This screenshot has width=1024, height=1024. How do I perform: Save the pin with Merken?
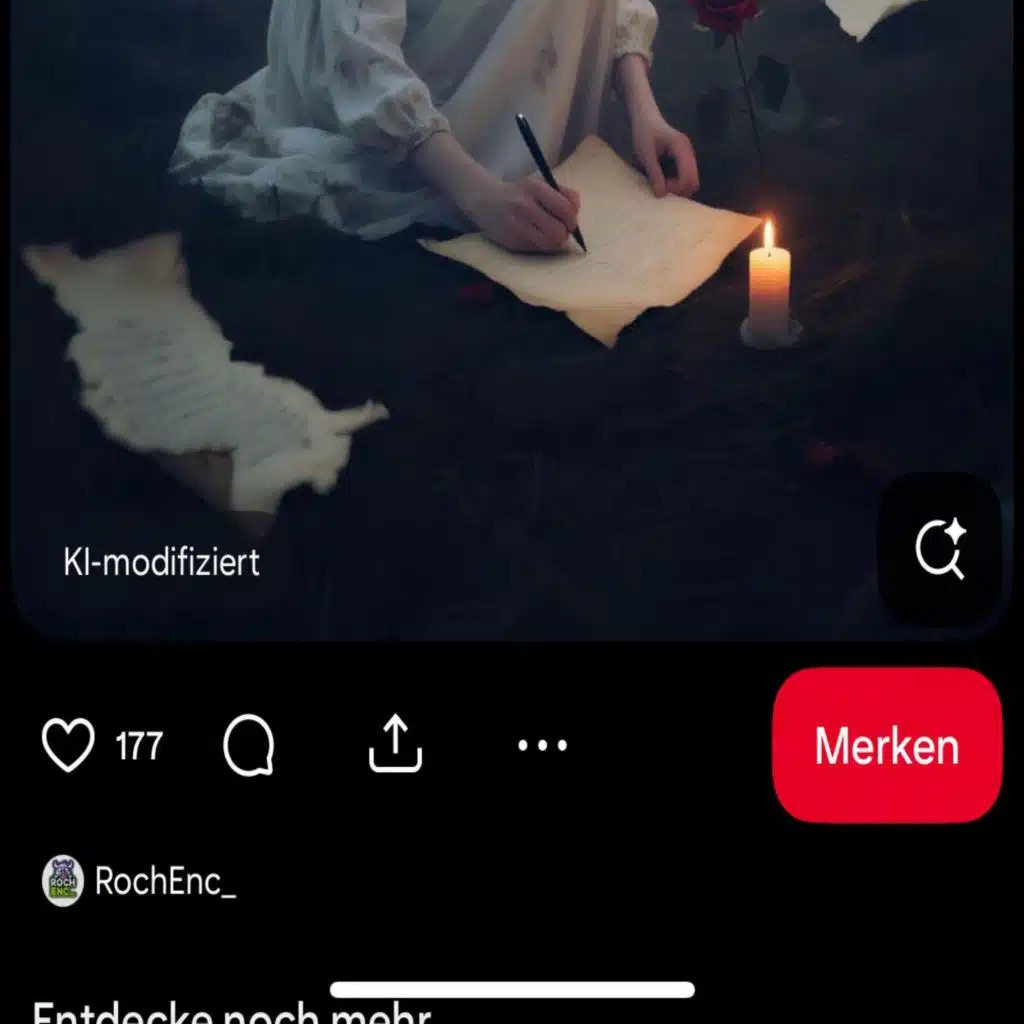point(887,745)
